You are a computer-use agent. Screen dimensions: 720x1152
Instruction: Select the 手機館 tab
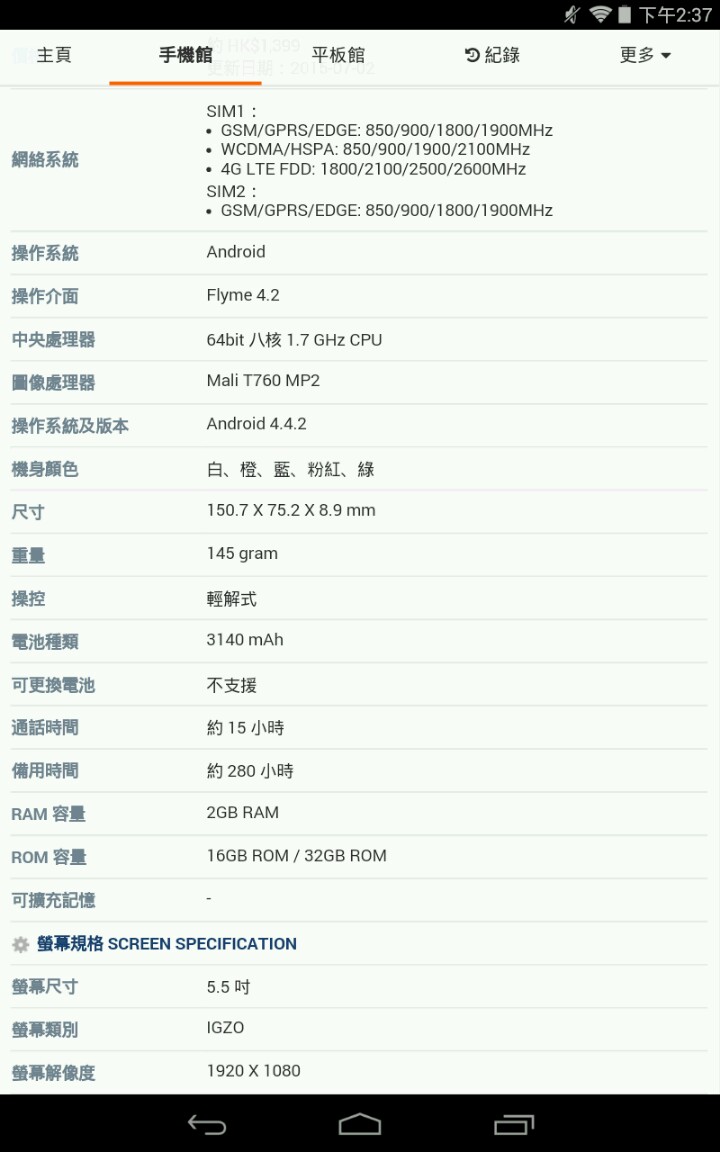186,56
